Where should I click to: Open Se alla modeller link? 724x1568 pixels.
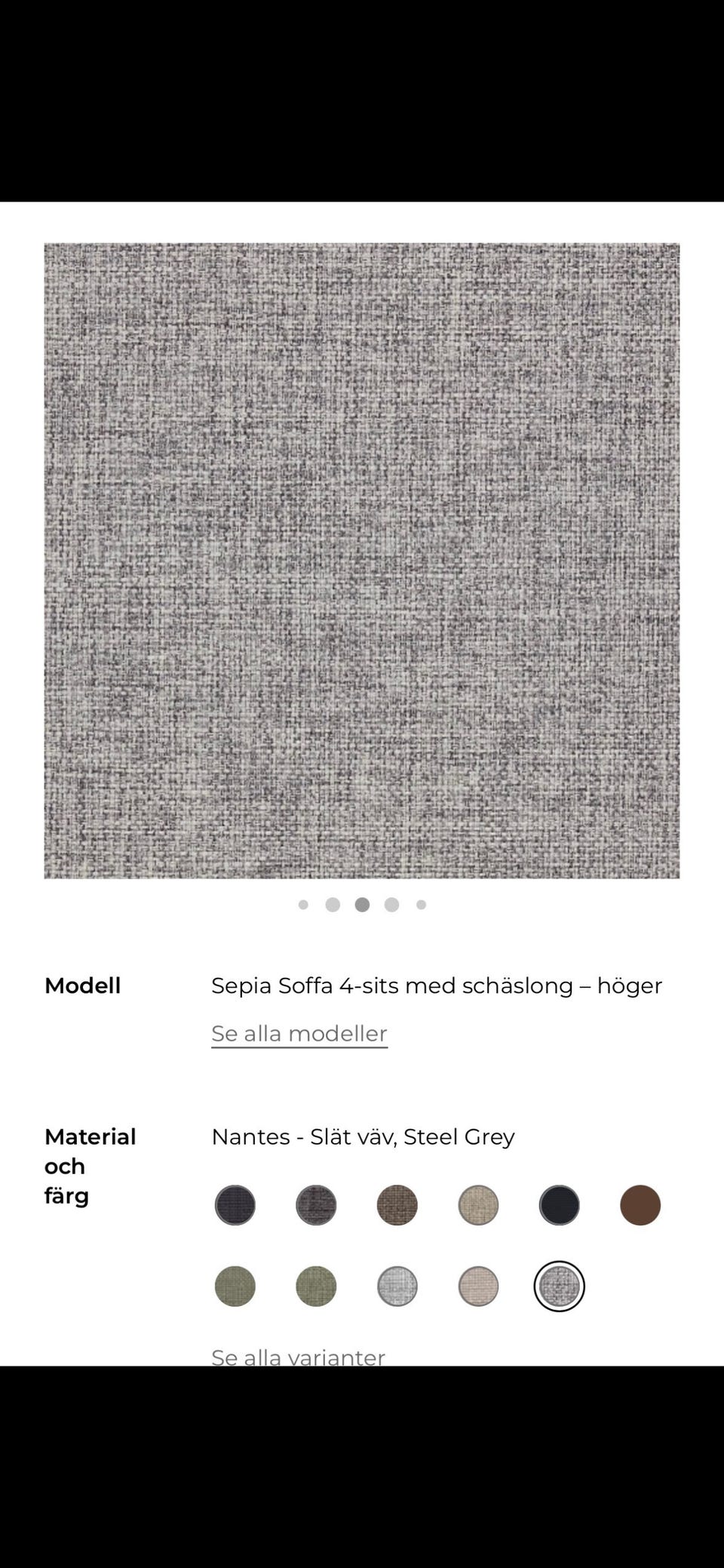point(299,1033)
